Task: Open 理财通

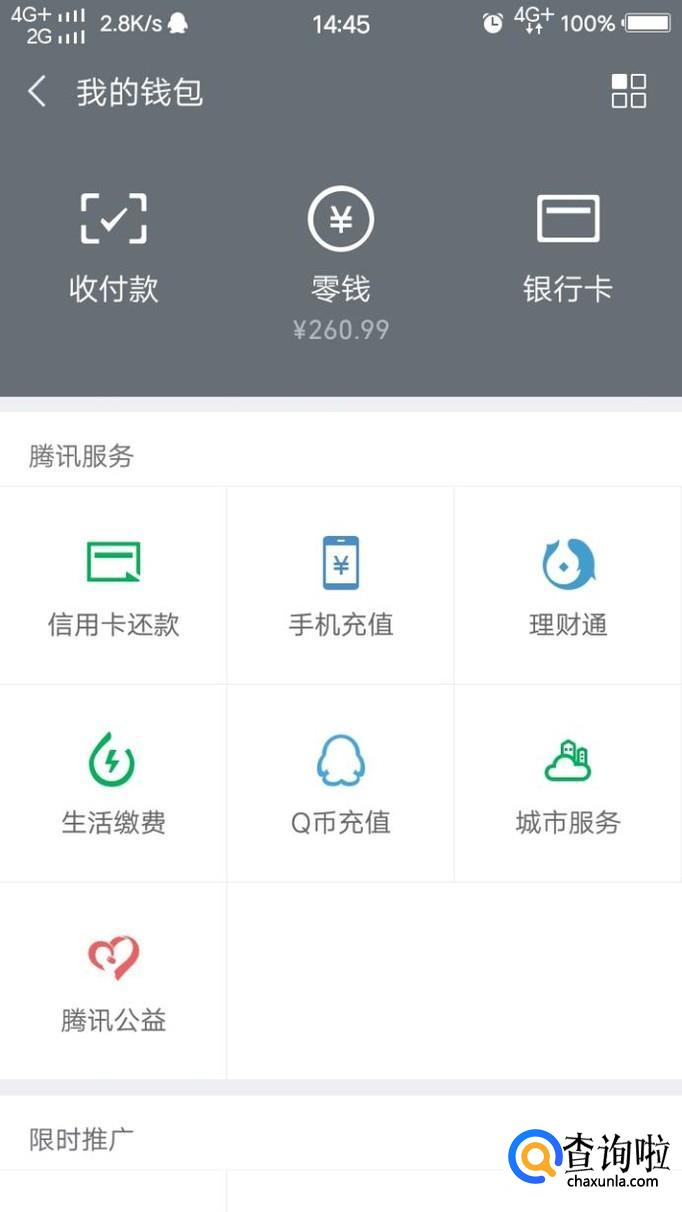Action: (x=568, y=586)
